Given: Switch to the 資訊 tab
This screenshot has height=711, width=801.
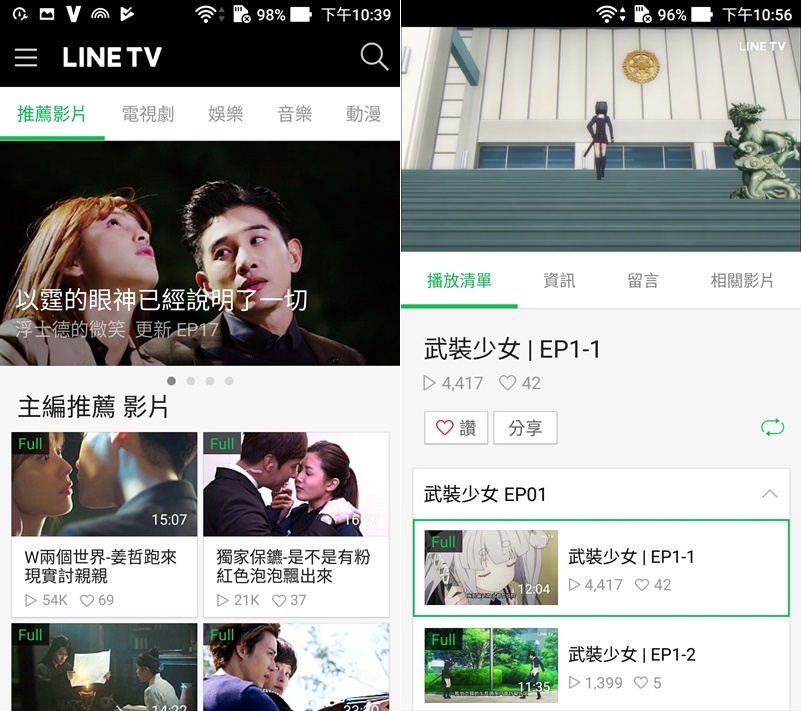Looking at the screenshot, I should coord(559,281).
